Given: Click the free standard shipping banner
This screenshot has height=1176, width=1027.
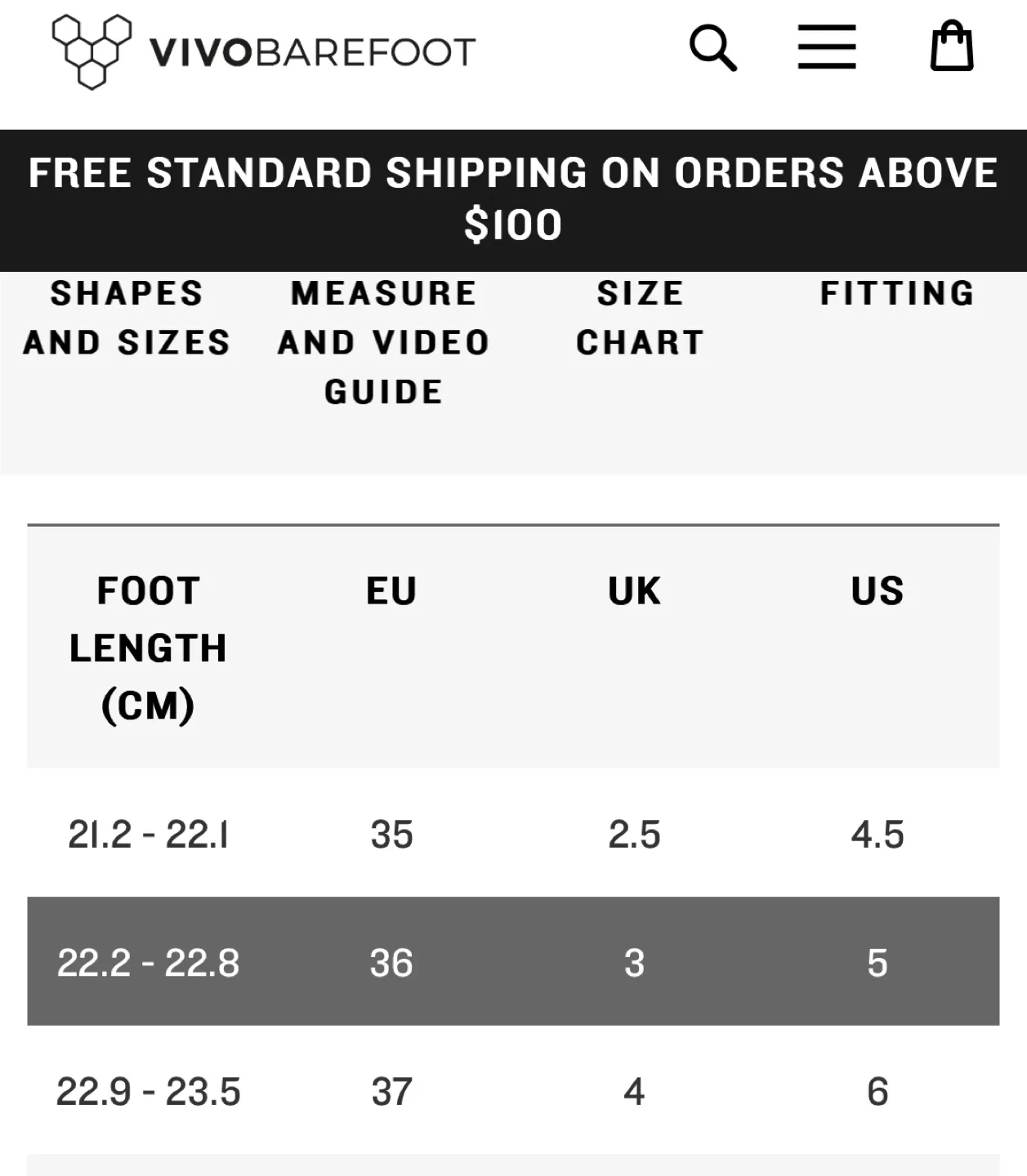Looking at the screenshot, I should click(513, 198).
